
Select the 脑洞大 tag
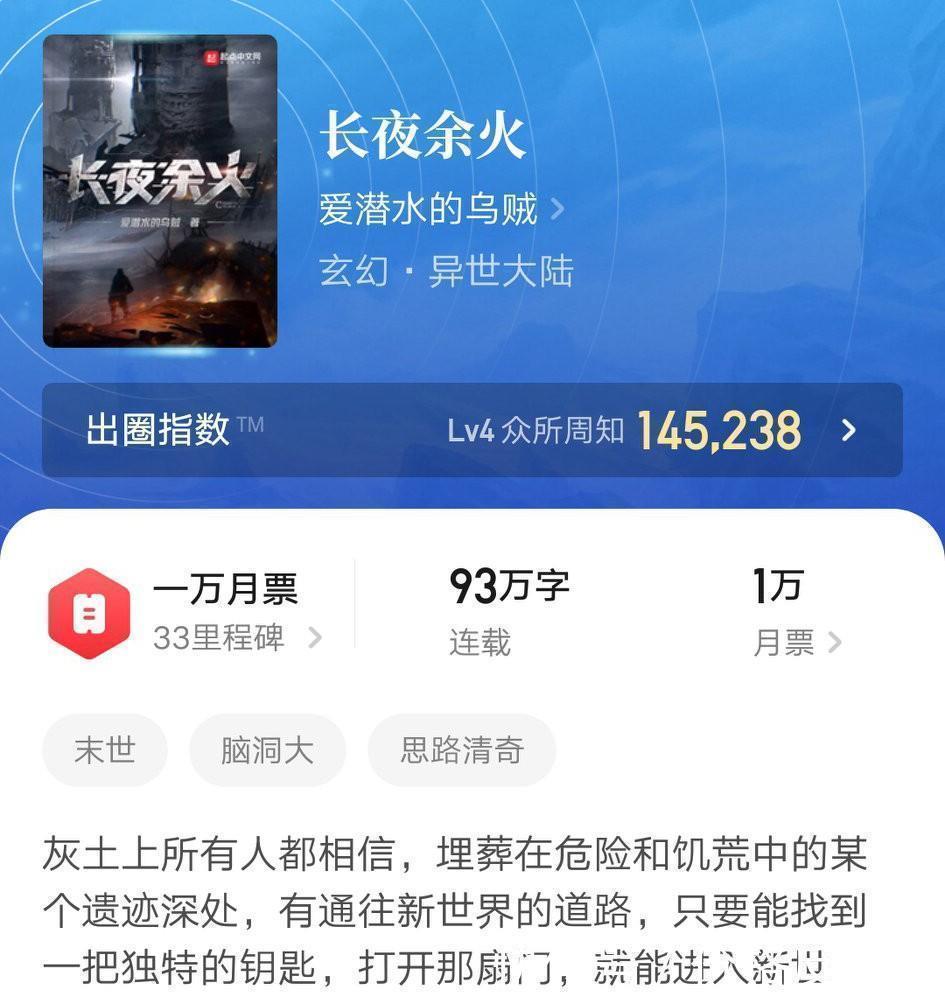[266, 749]
